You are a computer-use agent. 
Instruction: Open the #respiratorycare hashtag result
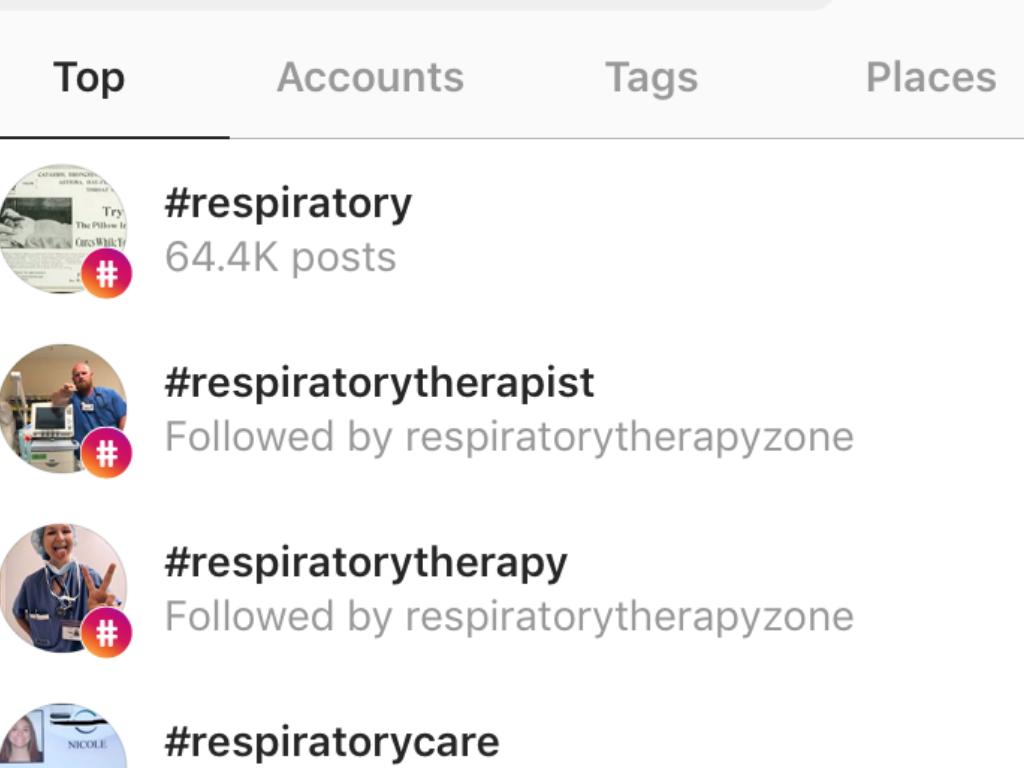[x=332, y=742]
